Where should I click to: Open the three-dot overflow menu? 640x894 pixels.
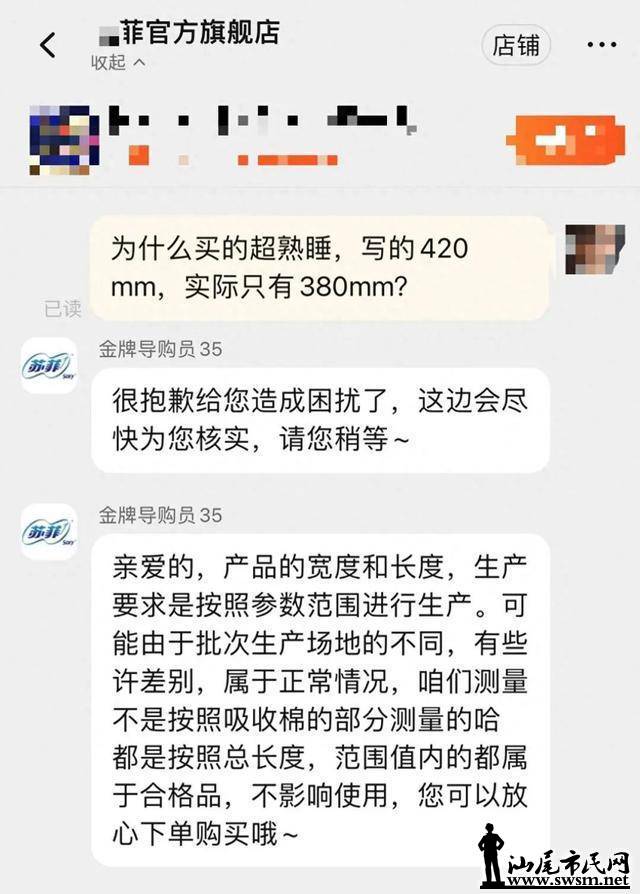coord(601,45)
